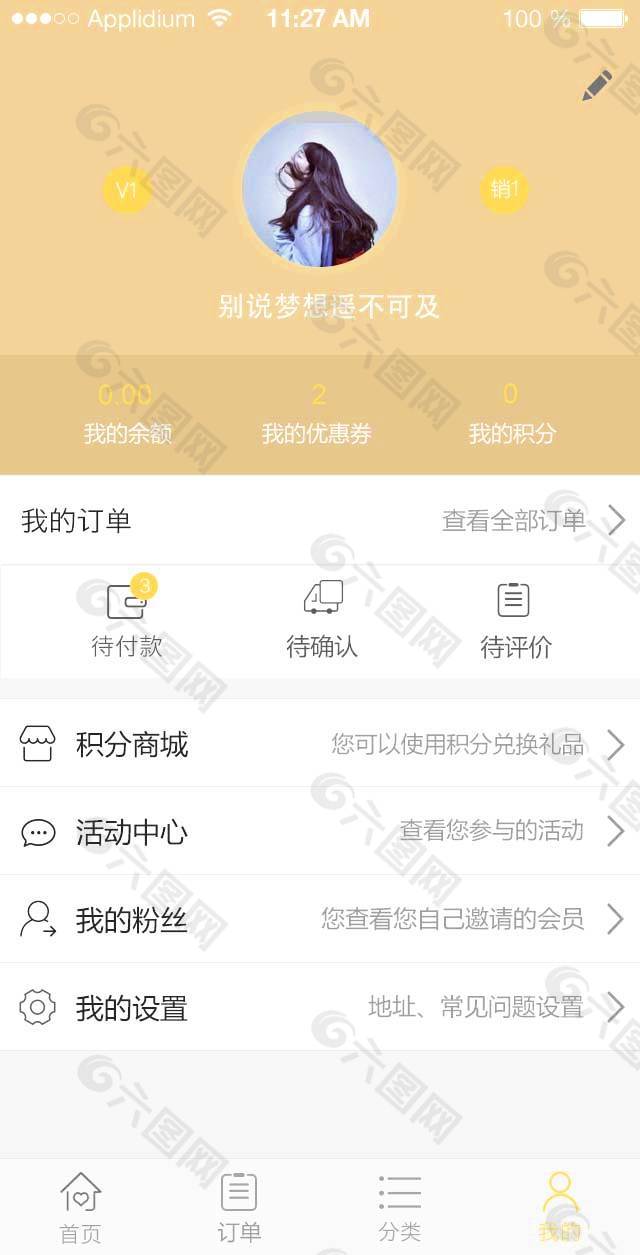Viewport: 640px width, 1255px height.
Task: Select the 我的 tab
Action: click(559, 1207)
